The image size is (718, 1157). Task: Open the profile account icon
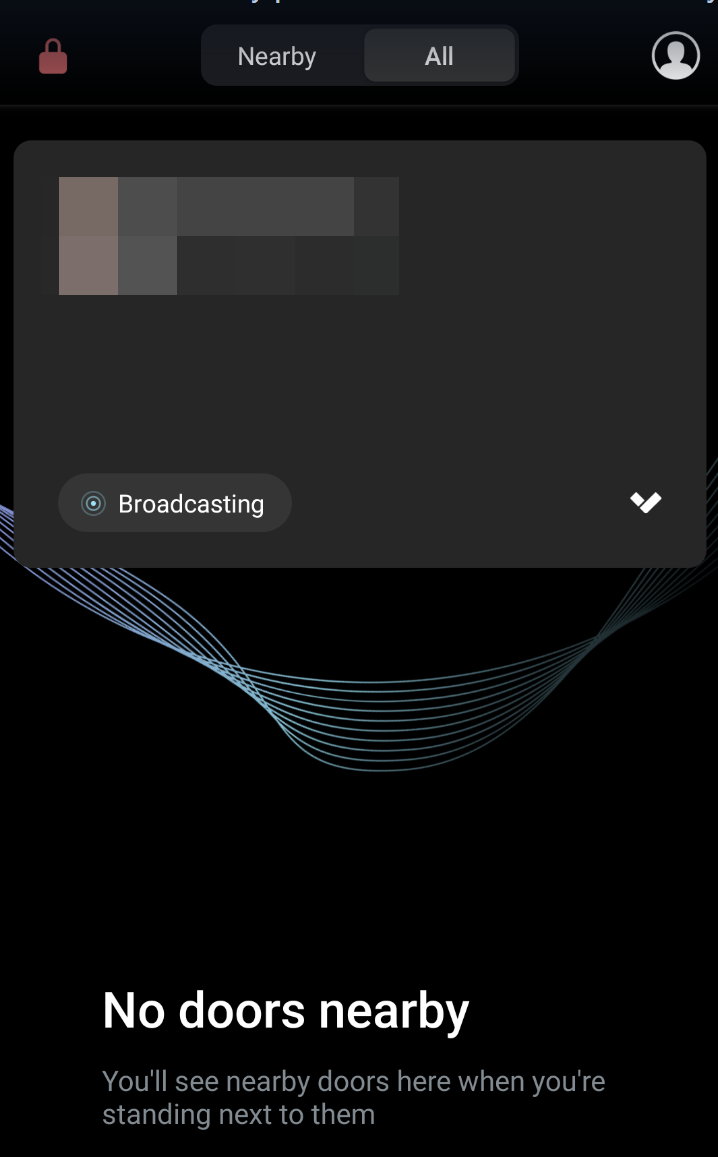675,56
